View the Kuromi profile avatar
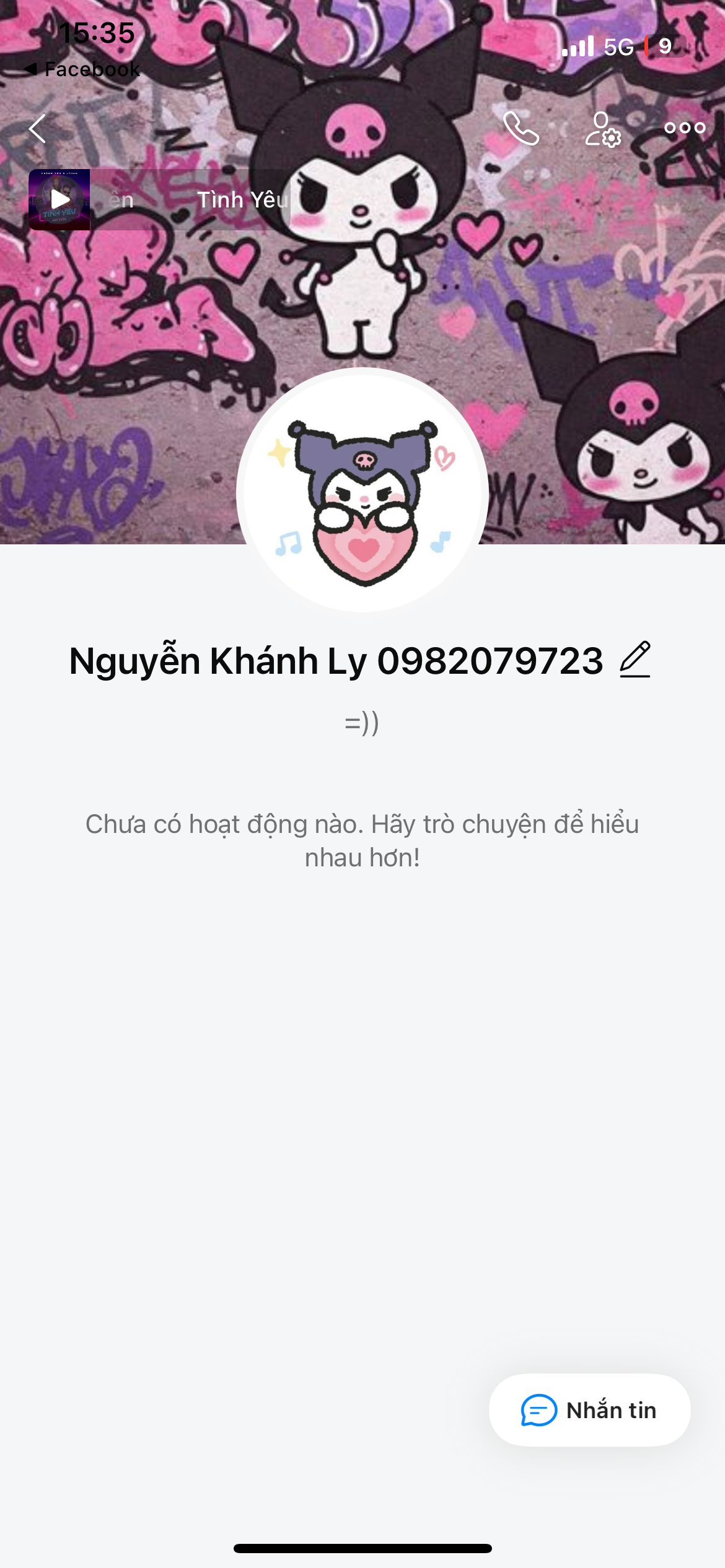Screen dimensions: 725x1568 click(362, 492)
